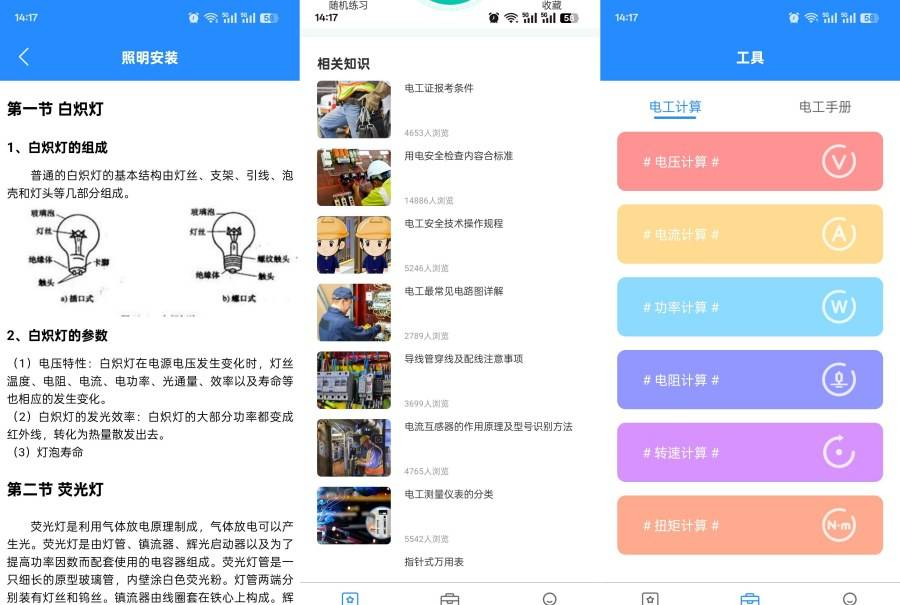
Task: Open the article 电工最常见电路图详解
Action: [453, 291]
